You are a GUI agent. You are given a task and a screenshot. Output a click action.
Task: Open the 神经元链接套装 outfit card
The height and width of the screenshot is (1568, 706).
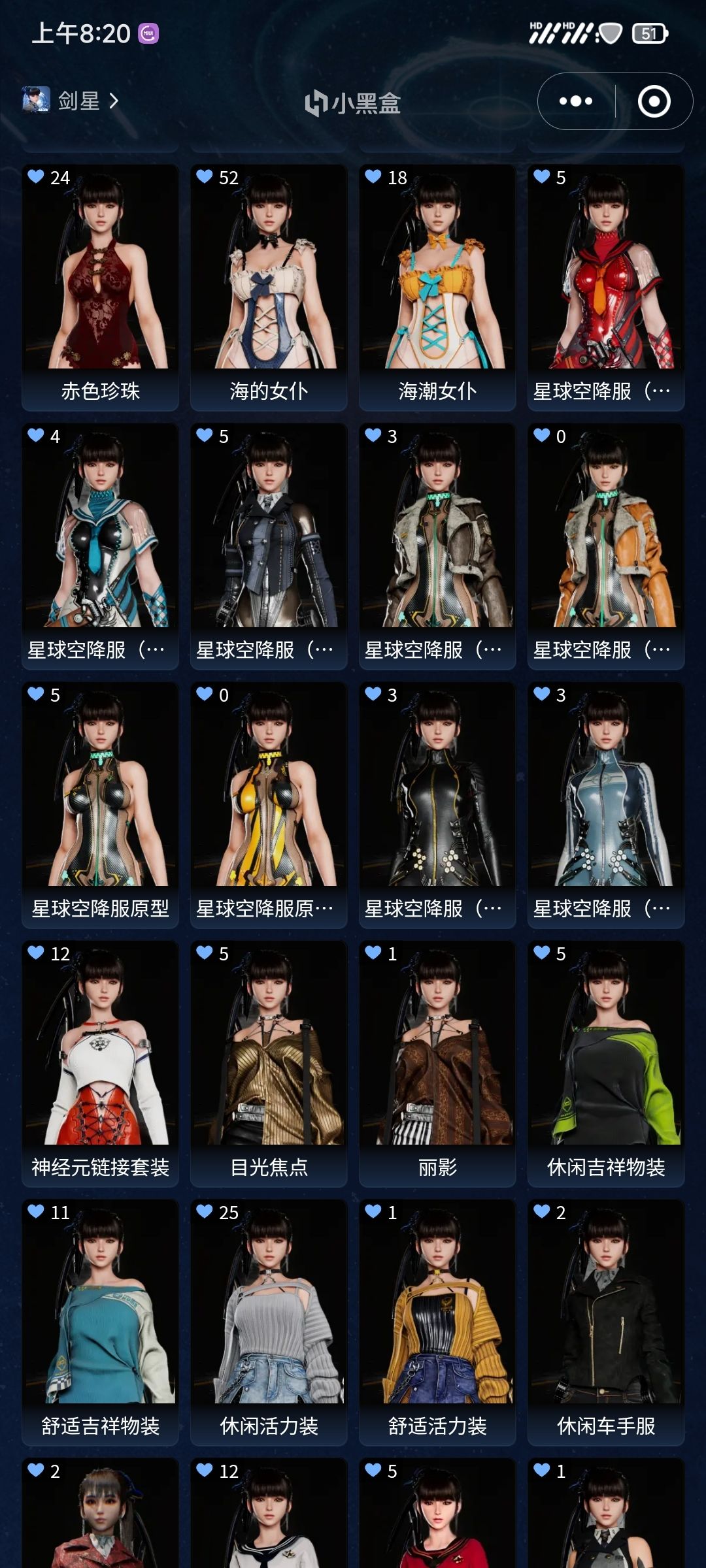[x=100, y=1064]
